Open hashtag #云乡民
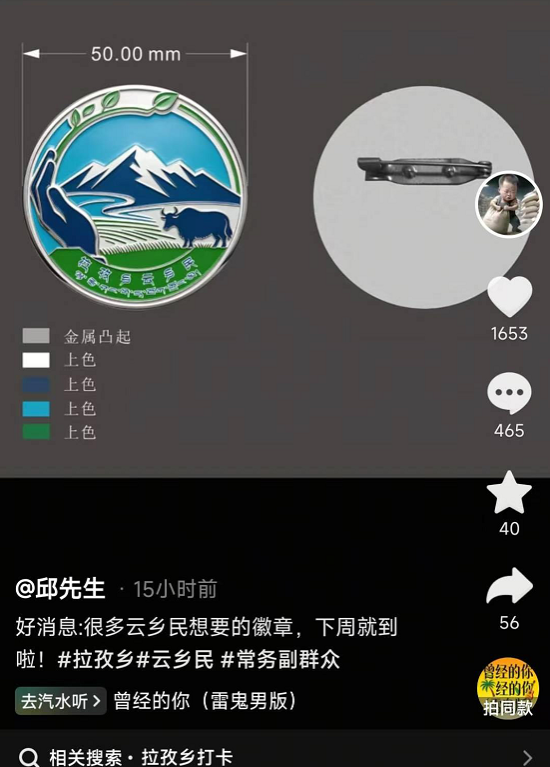The width and height of the screenshot is (550, 767). coord(175,659)
